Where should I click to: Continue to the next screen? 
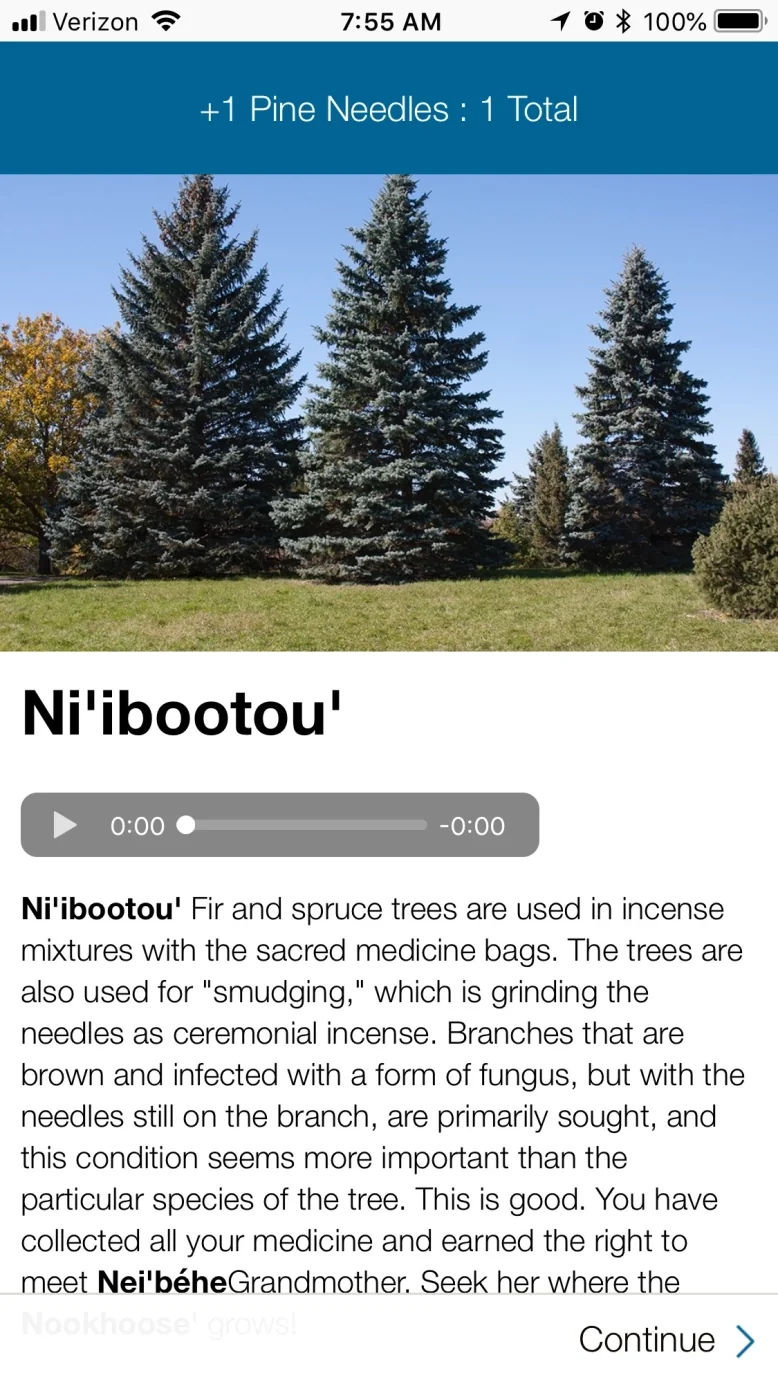click(x=666, y=1340)
